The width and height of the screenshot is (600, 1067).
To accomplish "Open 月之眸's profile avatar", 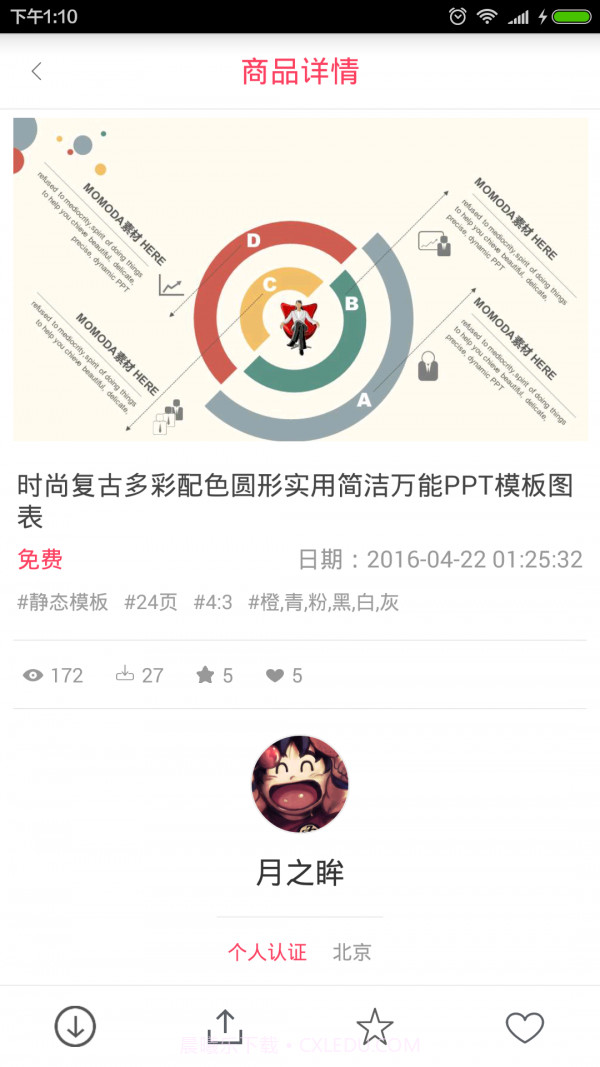I will (300, 785).
